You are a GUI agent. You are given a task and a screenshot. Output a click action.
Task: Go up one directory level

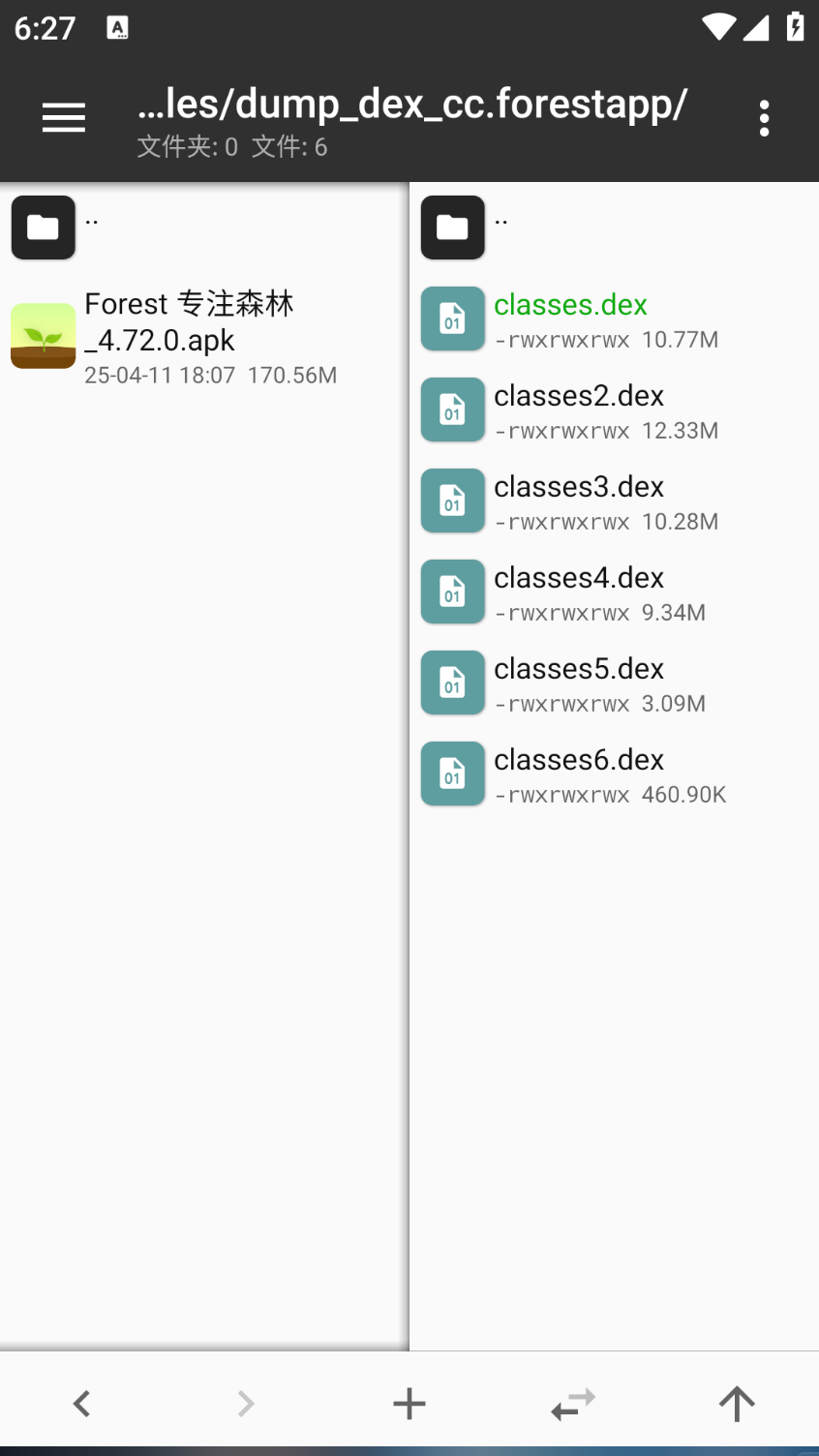pyautogui.click(x=737, y=1403)
